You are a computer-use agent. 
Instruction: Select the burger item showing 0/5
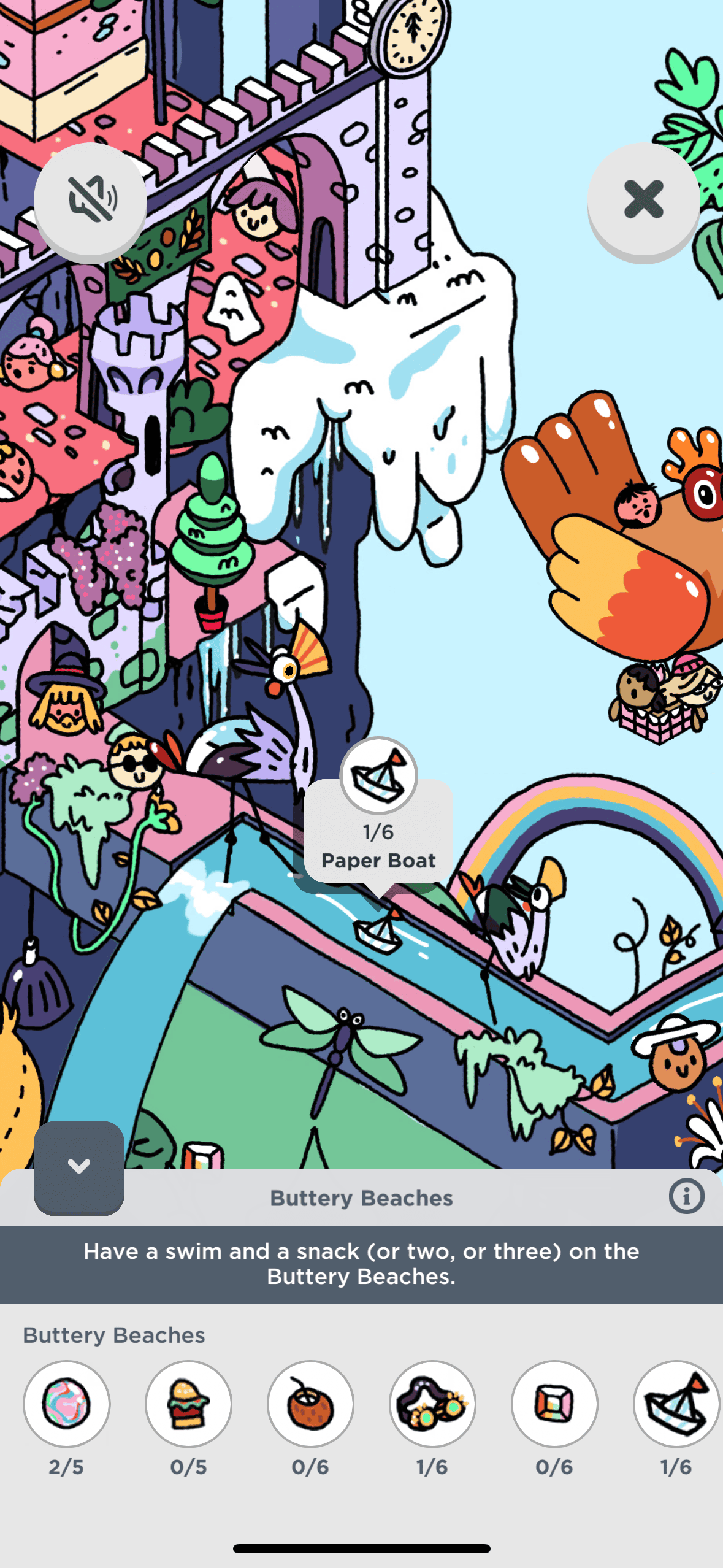pos(189,1404)
